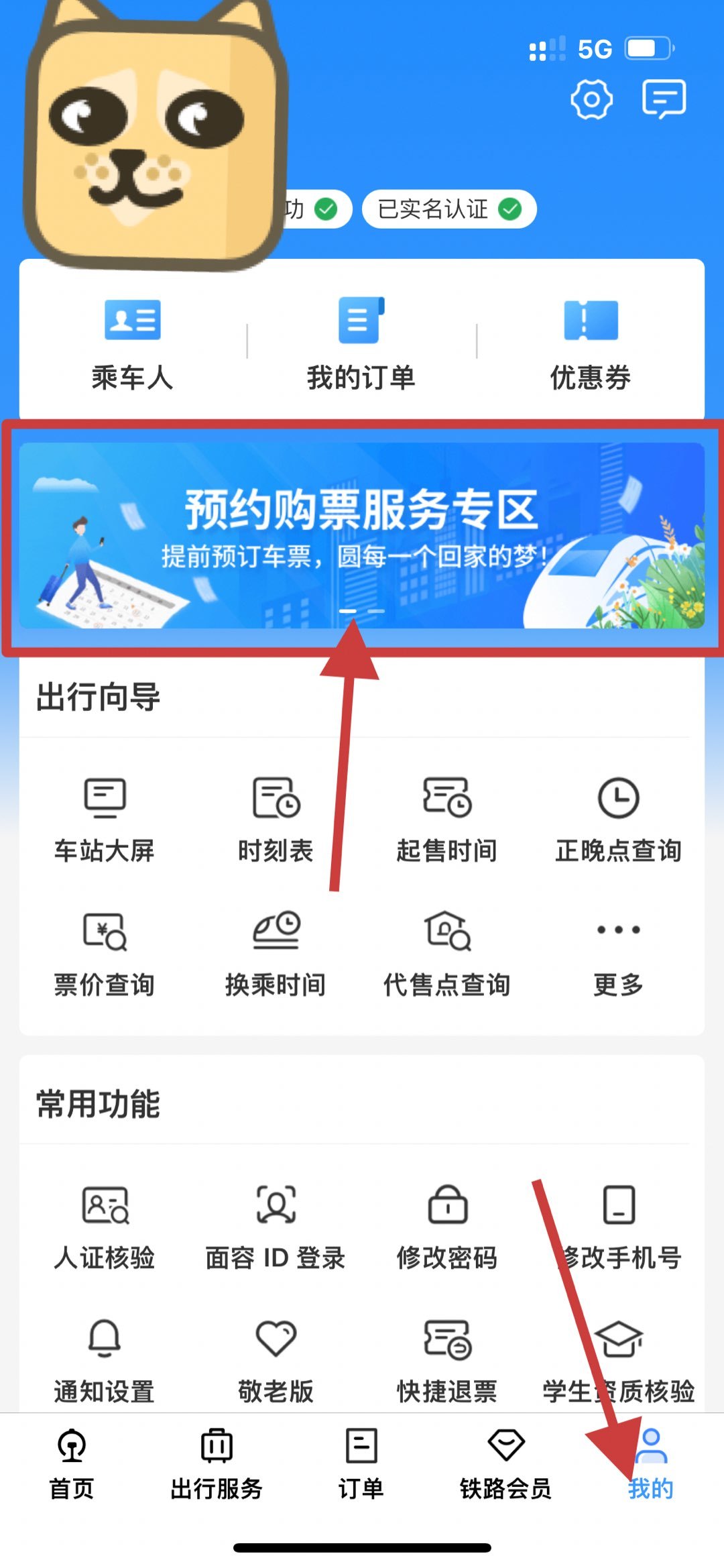Switch to the 出行服务 tab

coord(217,1463)
